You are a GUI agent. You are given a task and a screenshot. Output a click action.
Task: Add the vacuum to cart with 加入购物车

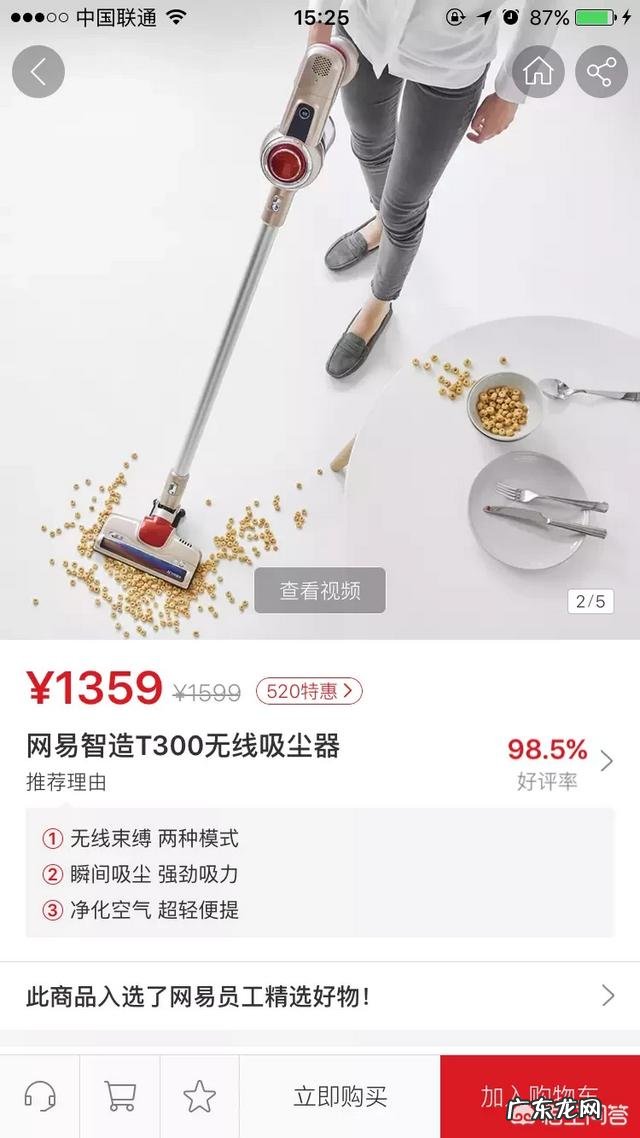click(540, 1096)
